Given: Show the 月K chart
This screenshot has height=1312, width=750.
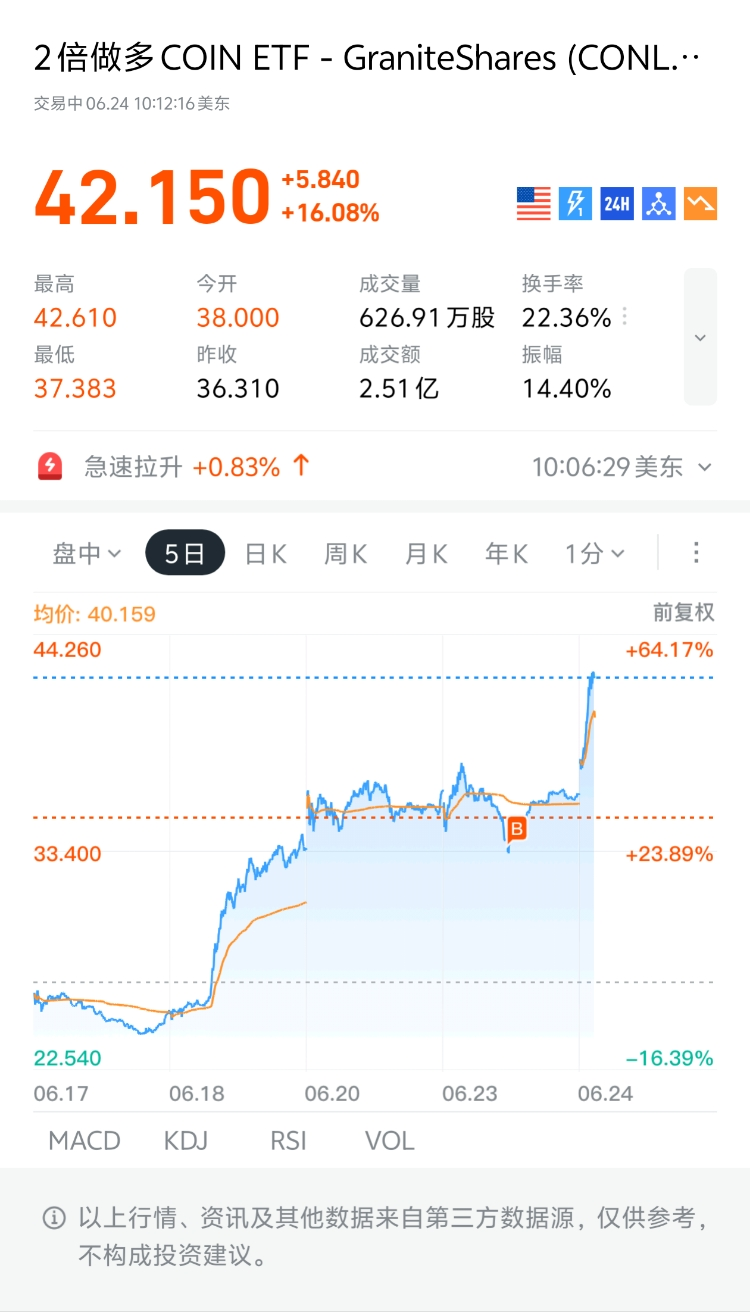Looking at the screenshot, I should pyautogui.click(x=426, y=553).
